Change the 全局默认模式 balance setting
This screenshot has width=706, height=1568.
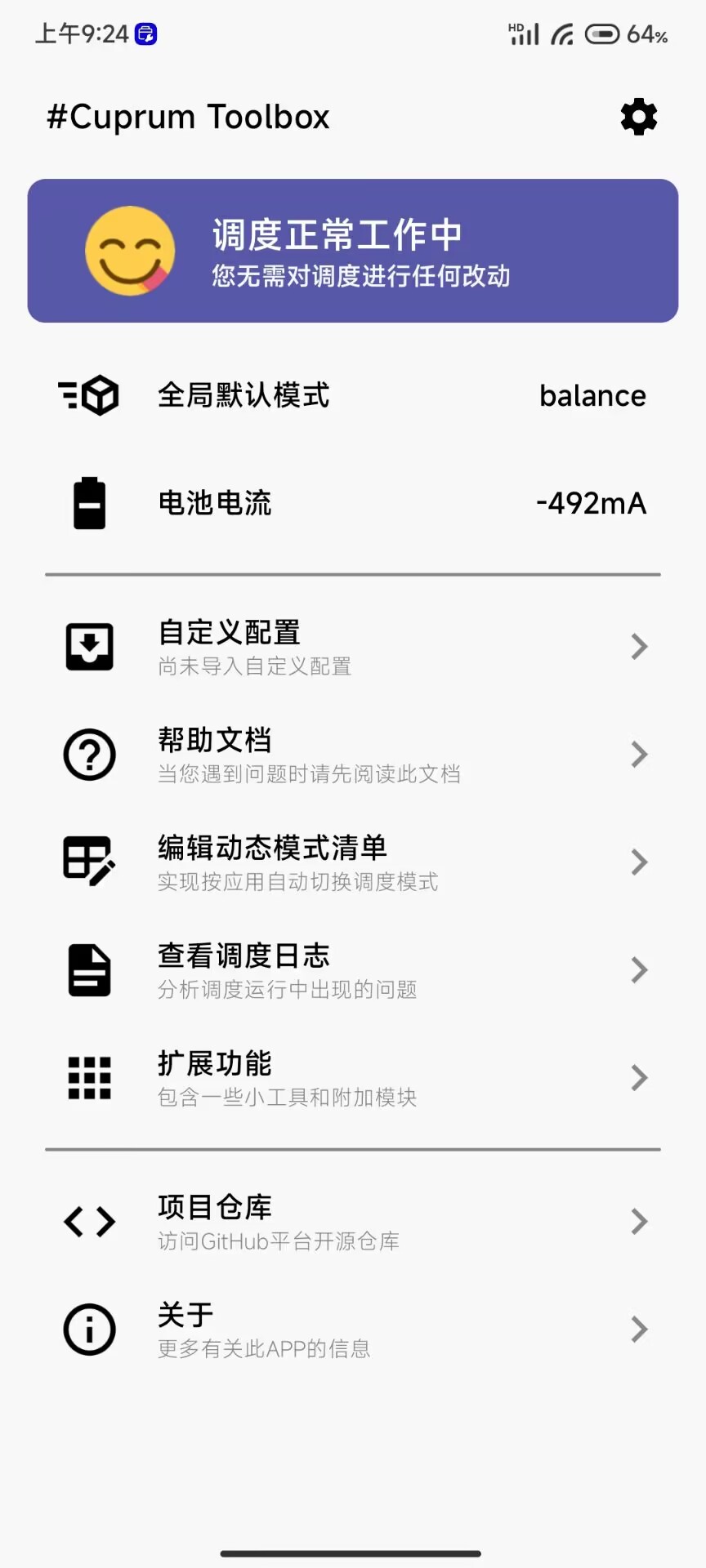pyautogui.click(x=353, y=396)
